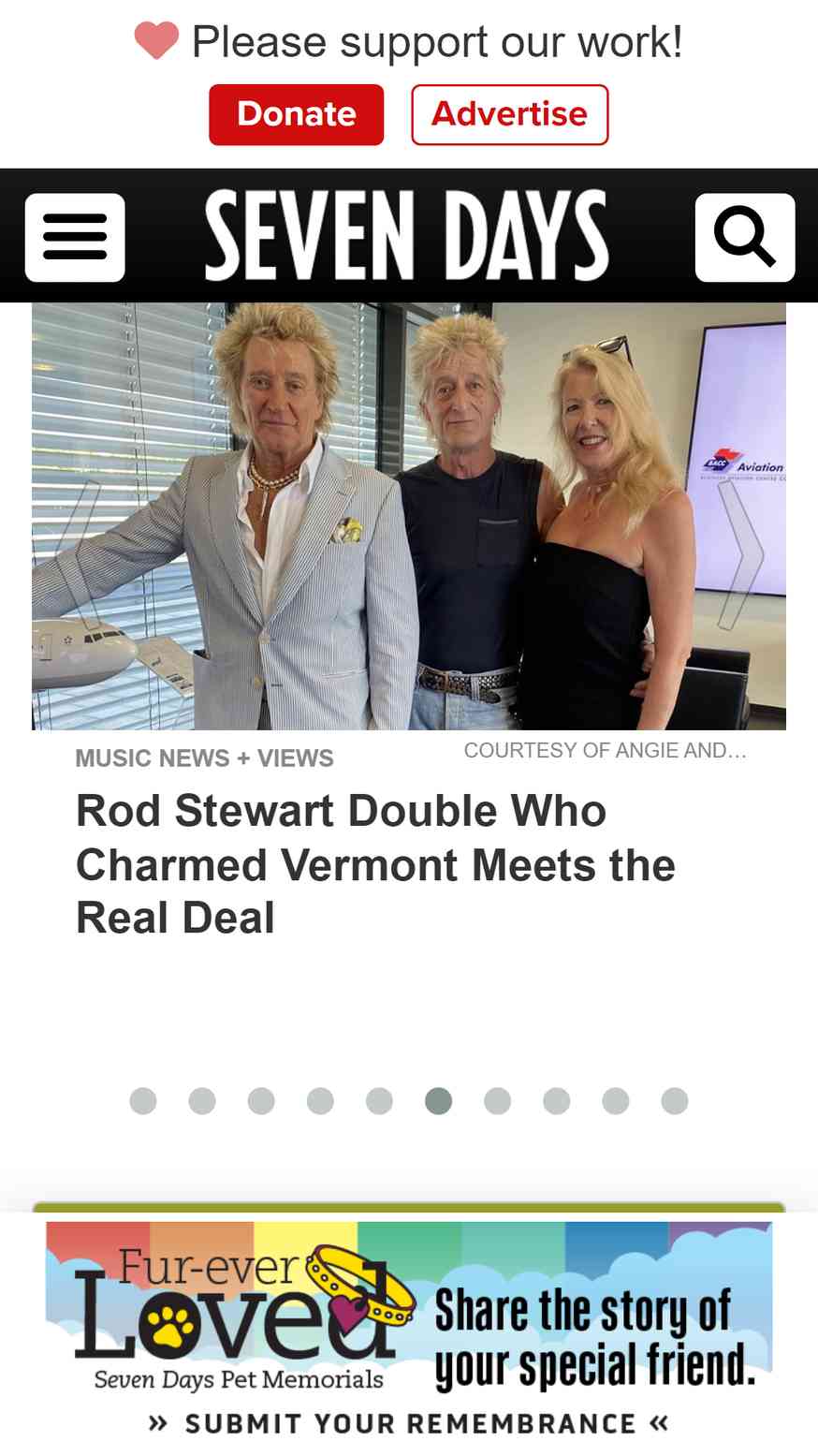This screenshot has height=1456, width=818.
Task: Open the hamburger menu
Action: pyautogui.click(x=75, y=237)
